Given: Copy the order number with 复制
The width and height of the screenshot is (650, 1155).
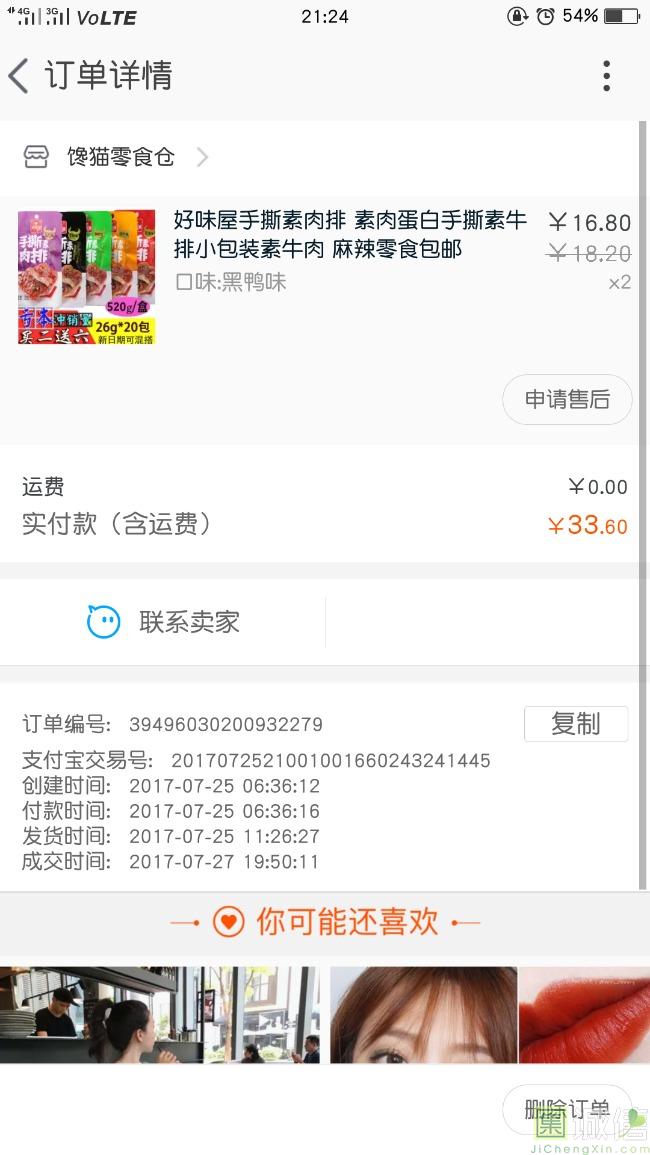Looking at the screenshot, I should [575, 724].
